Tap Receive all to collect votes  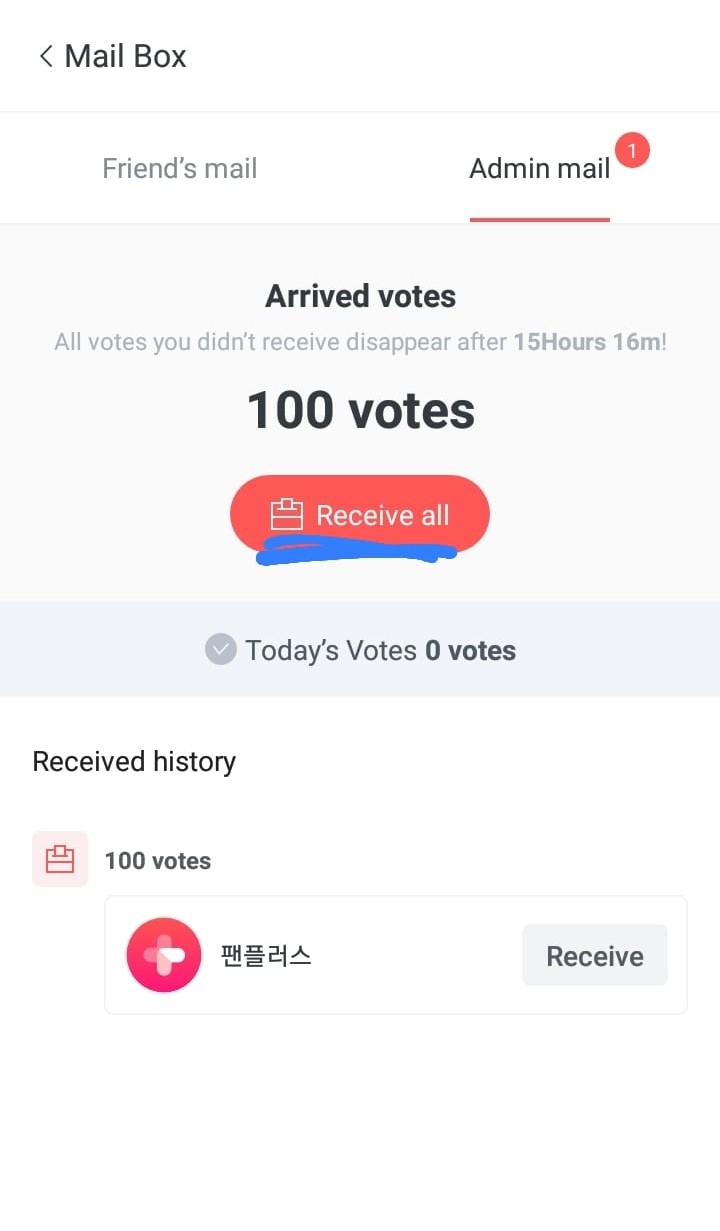click(x=360, y=514)
